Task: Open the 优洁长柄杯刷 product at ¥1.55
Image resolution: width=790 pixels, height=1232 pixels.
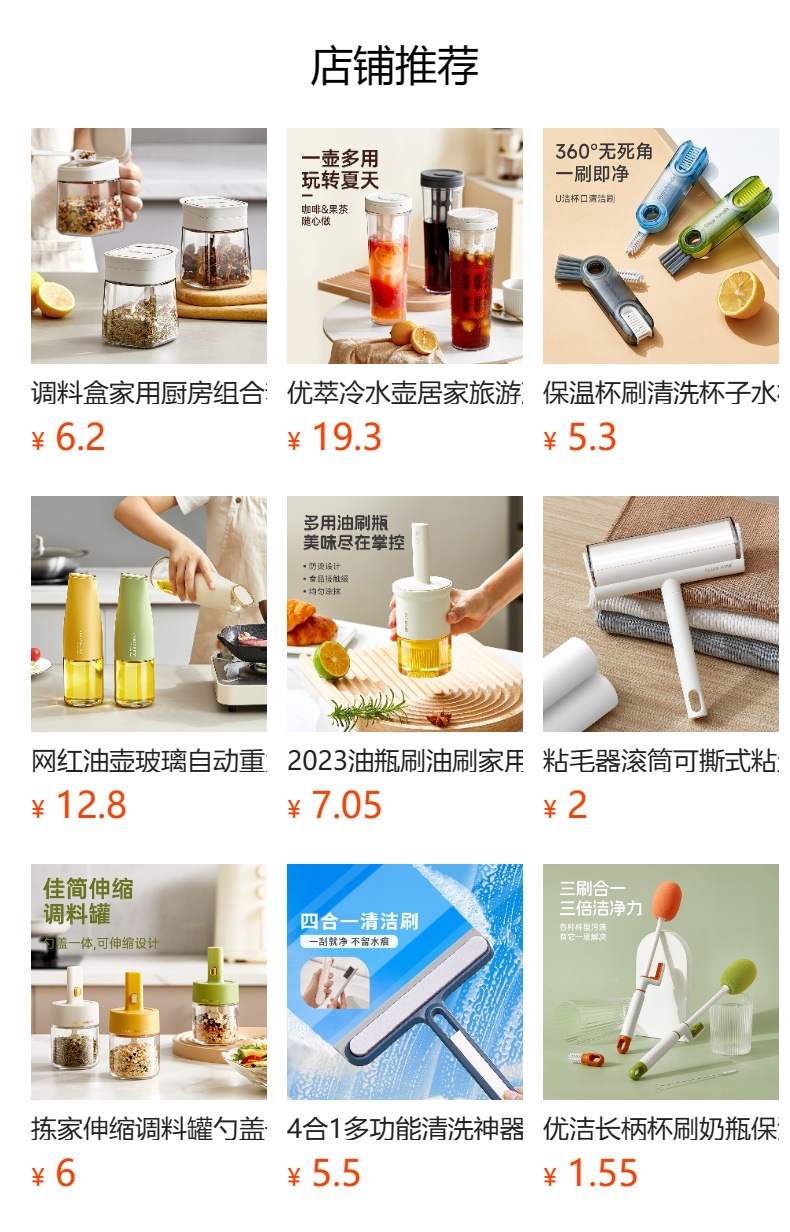Action: point(660,982)
